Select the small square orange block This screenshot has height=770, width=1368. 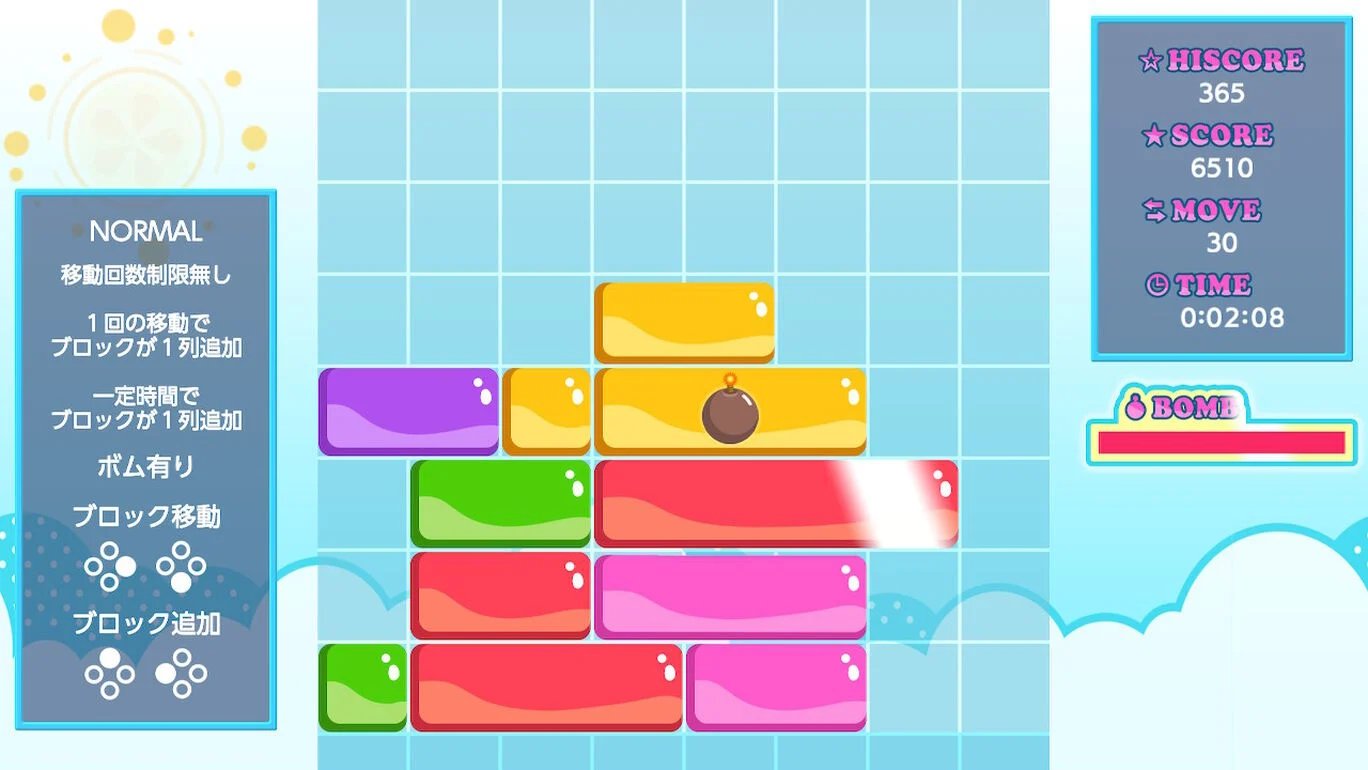(x=547, y=411)
